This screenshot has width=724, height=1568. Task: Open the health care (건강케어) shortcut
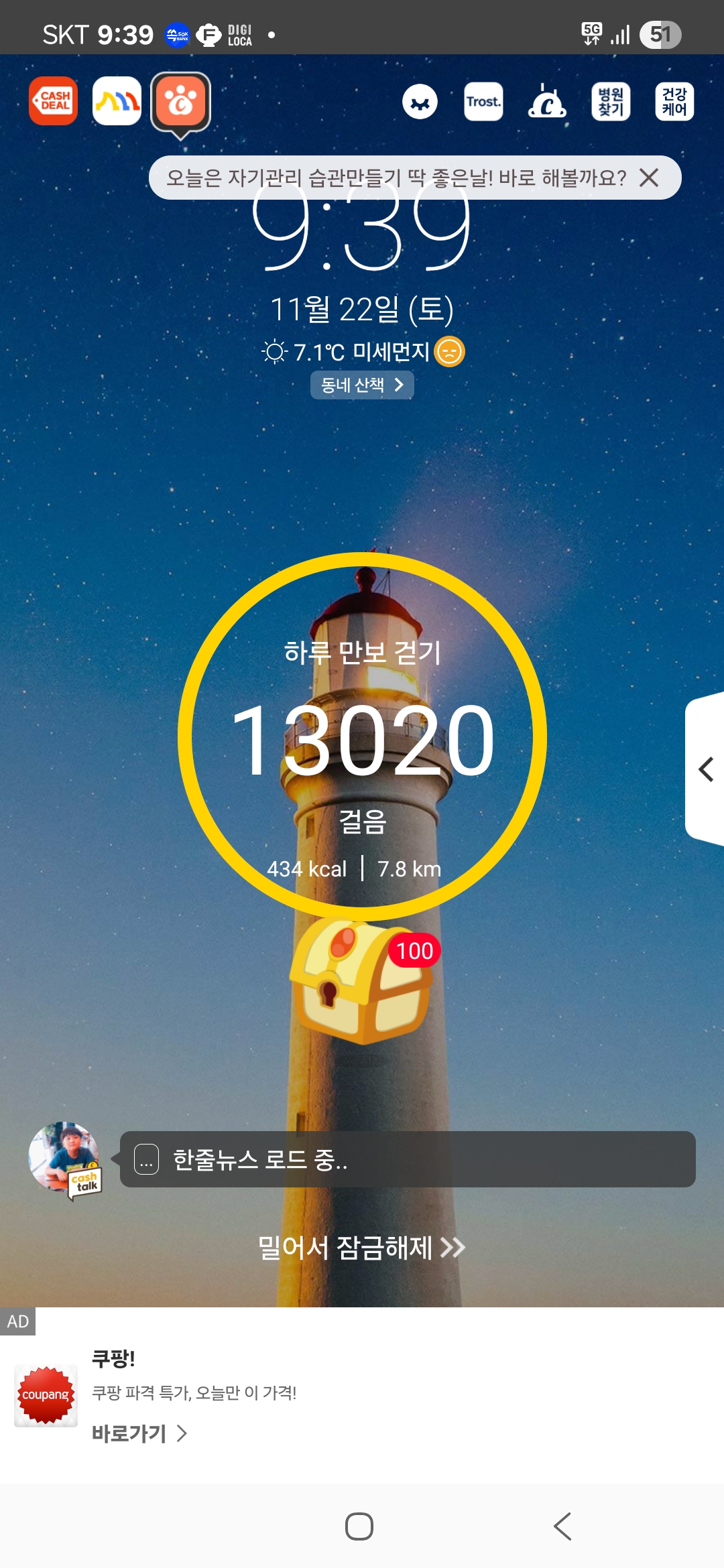tap(674, 102)
